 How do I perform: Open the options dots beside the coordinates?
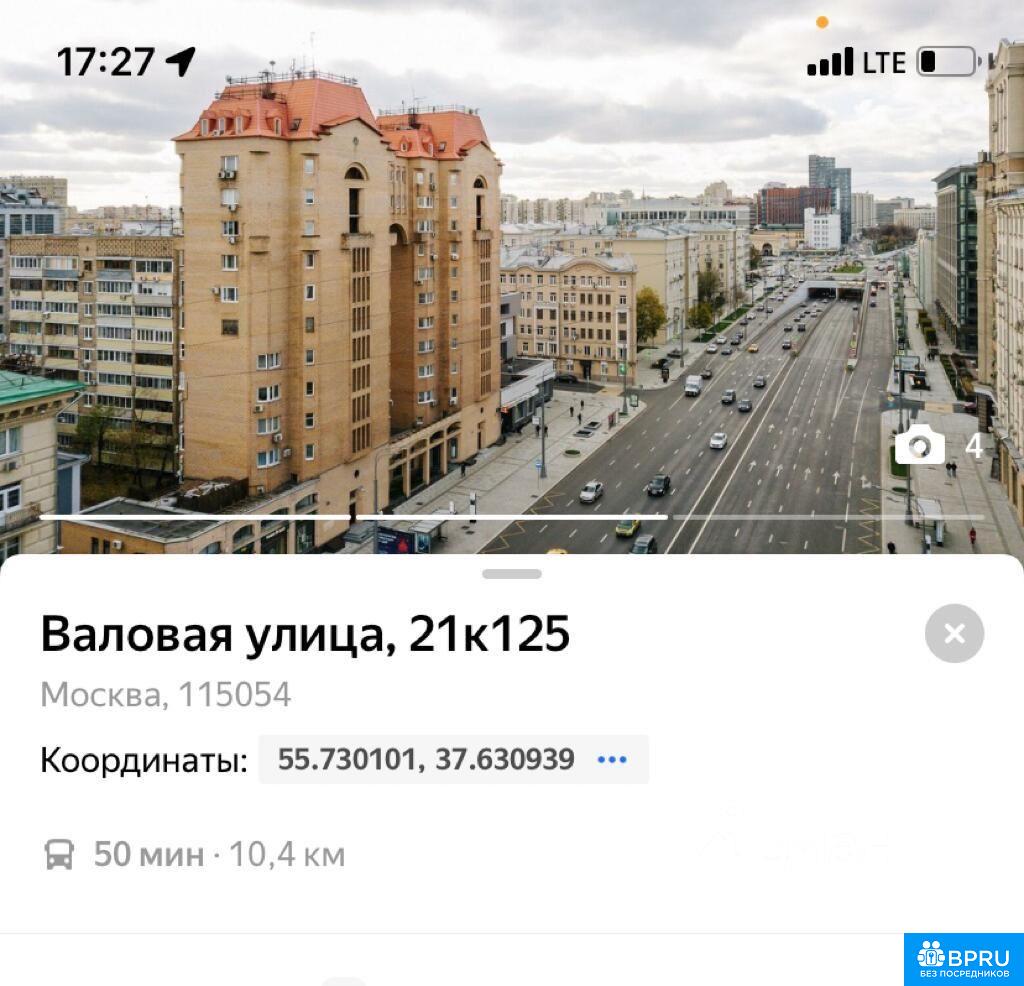click(x=612, y=760)
